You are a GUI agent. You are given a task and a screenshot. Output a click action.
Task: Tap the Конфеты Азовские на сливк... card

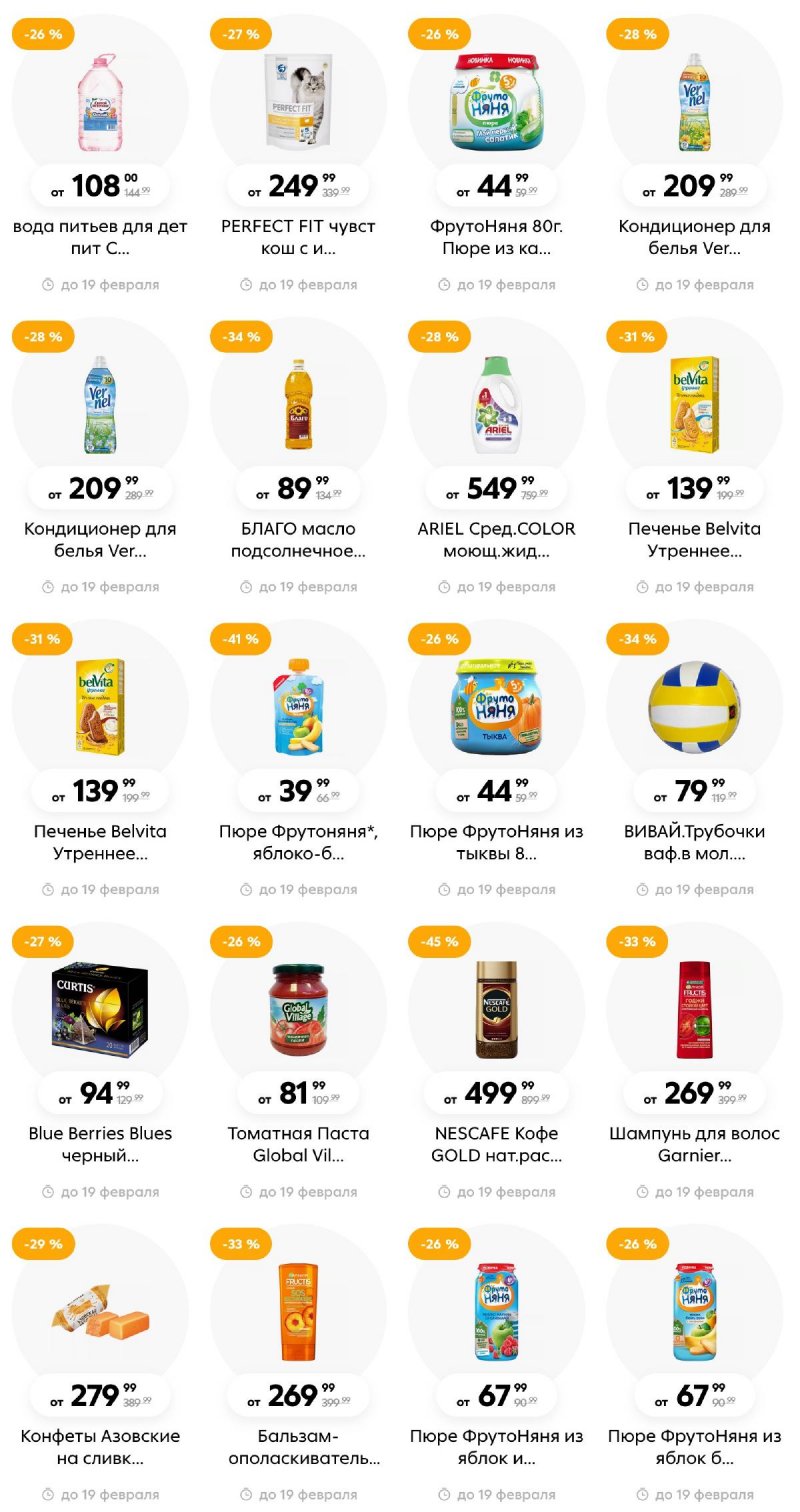point(99,1313)
